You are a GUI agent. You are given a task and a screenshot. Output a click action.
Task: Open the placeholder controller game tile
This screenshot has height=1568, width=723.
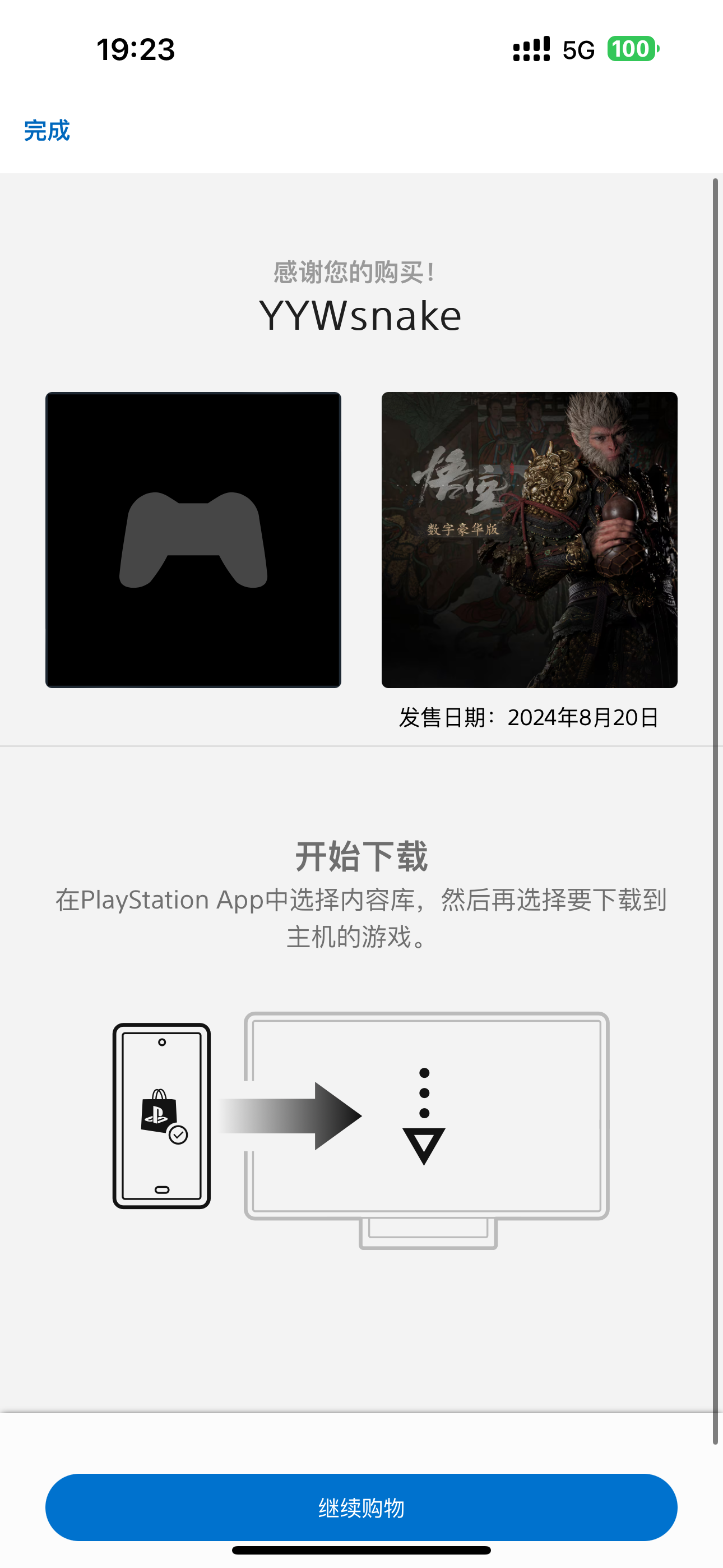193,540
